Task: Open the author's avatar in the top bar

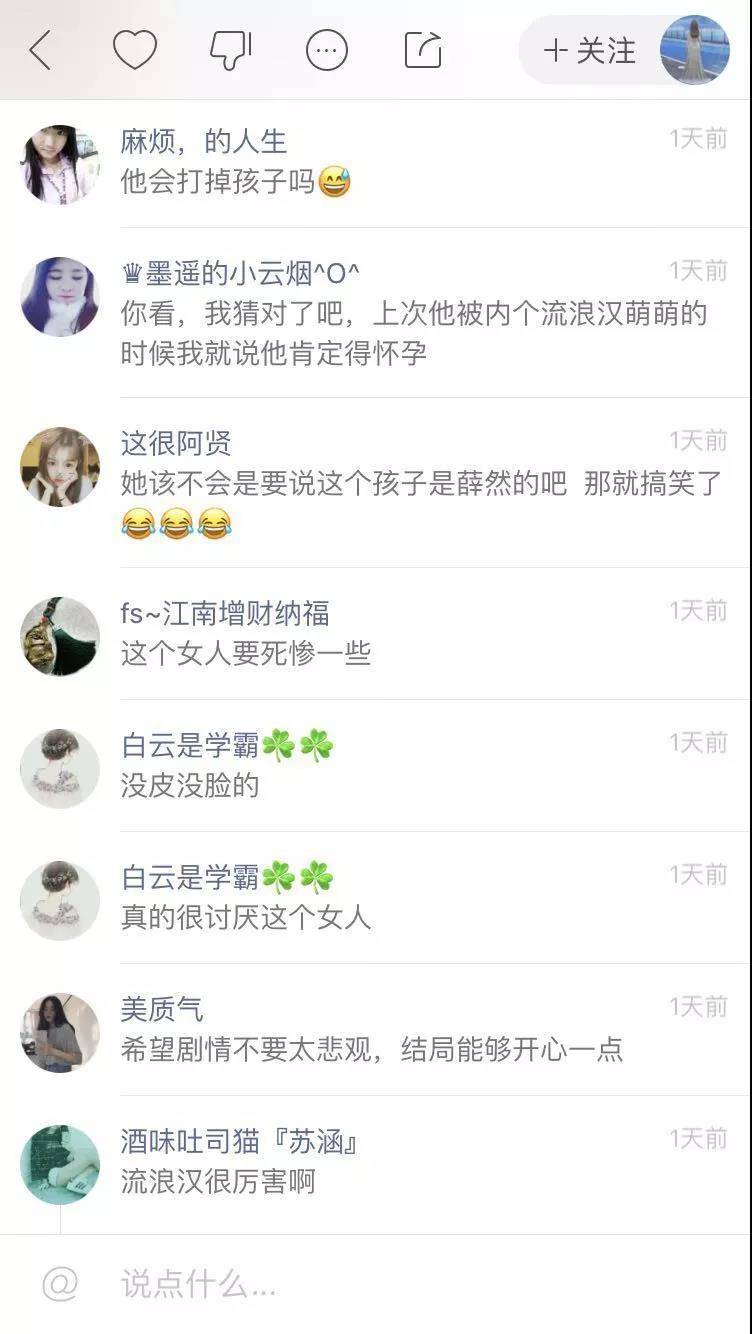Action: 695,50
